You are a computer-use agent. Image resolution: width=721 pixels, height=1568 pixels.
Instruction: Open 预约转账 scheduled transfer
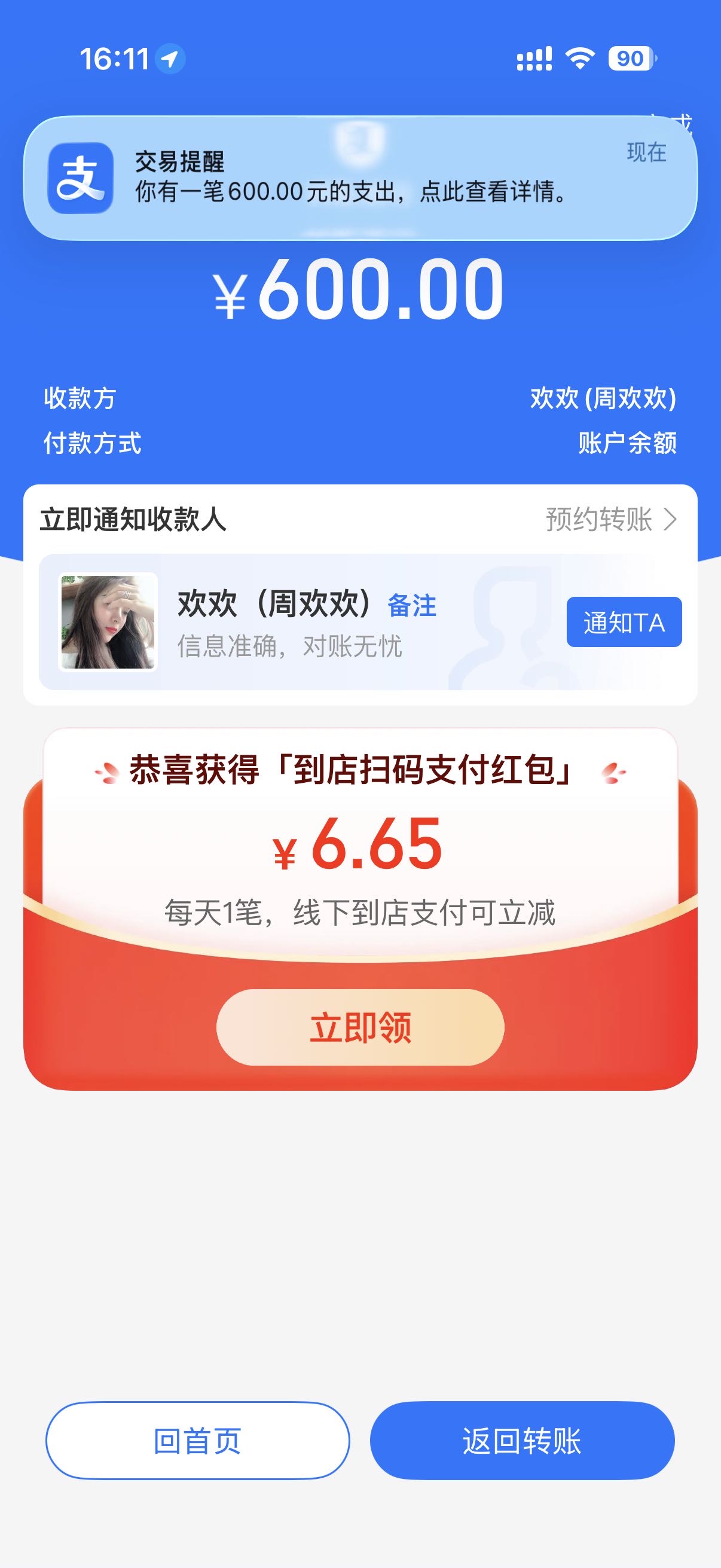[x=610, y=520]
